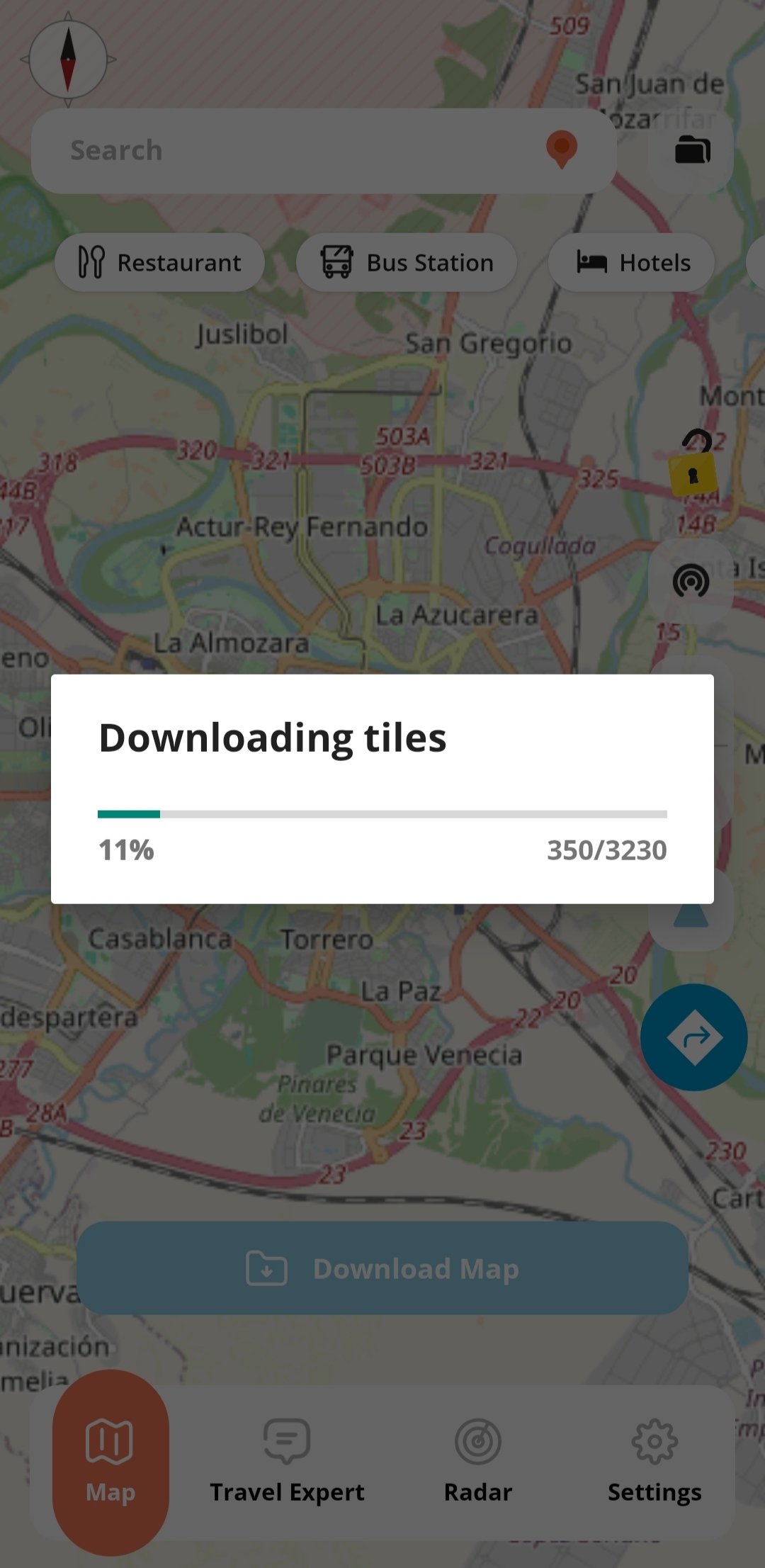Image resolution: width=765 pixels, height=1568 pixels.
Task: Open directions with the blue arrow button
Action: (693, 1037)
